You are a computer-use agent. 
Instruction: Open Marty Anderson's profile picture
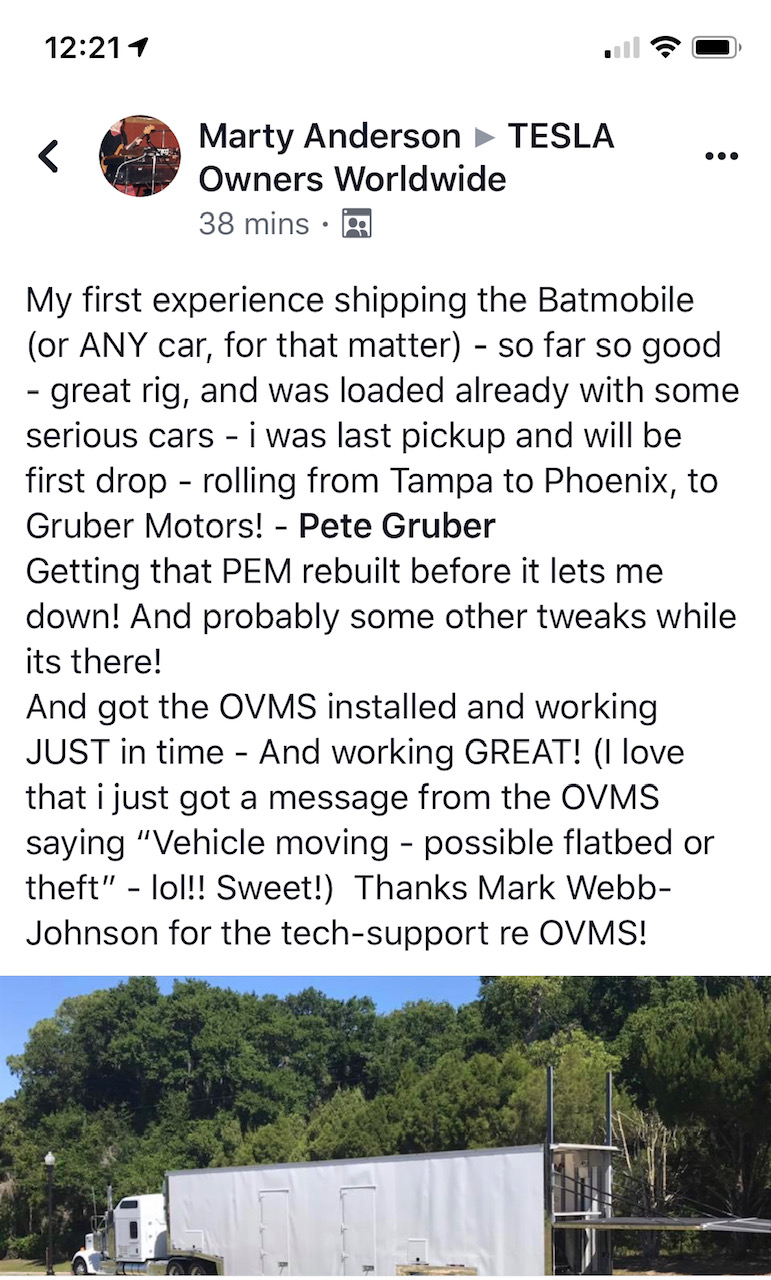pyautogui.click(x=140, y=156)
